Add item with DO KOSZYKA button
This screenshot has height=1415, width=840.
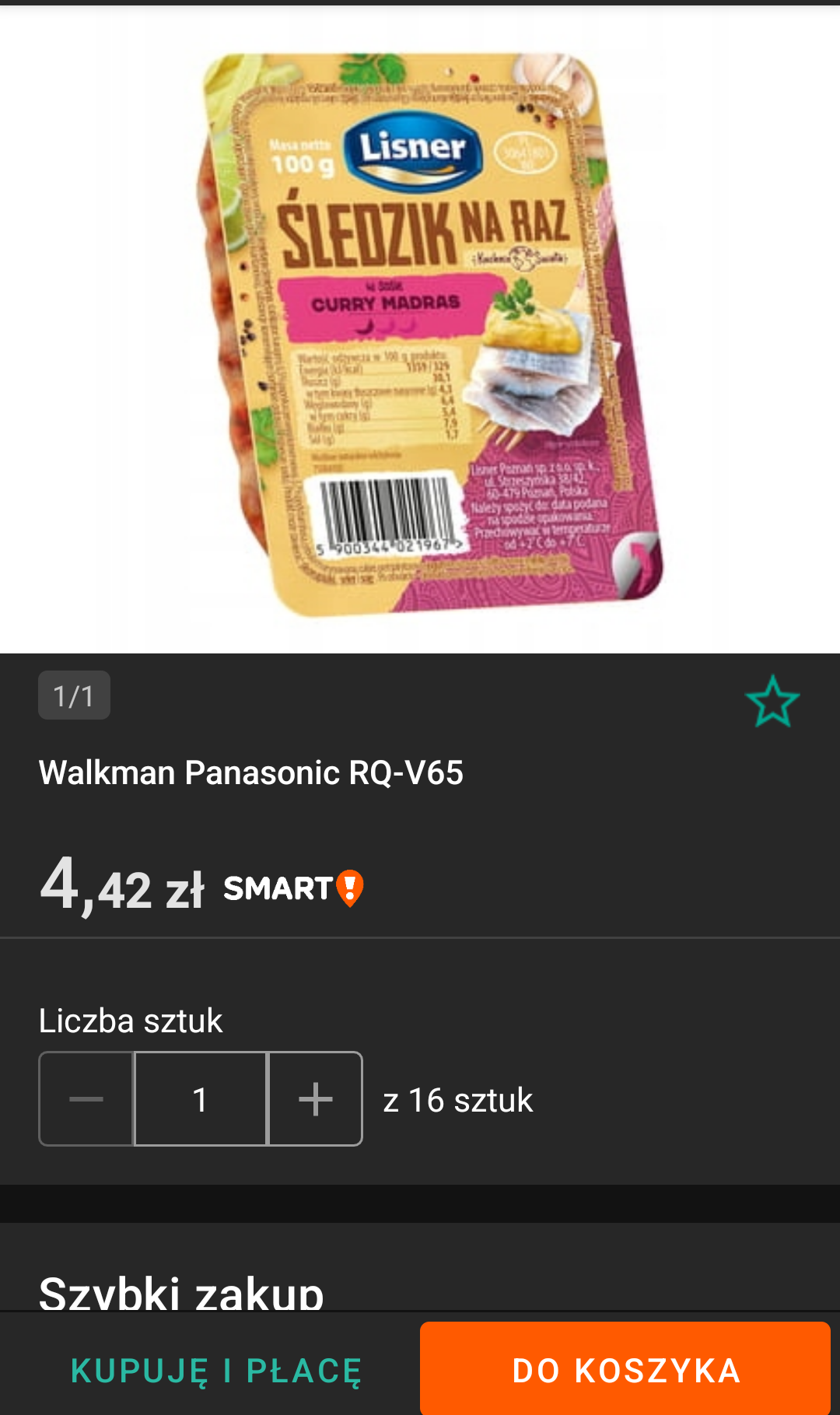pyautogui.click(x=625, y=1371)
